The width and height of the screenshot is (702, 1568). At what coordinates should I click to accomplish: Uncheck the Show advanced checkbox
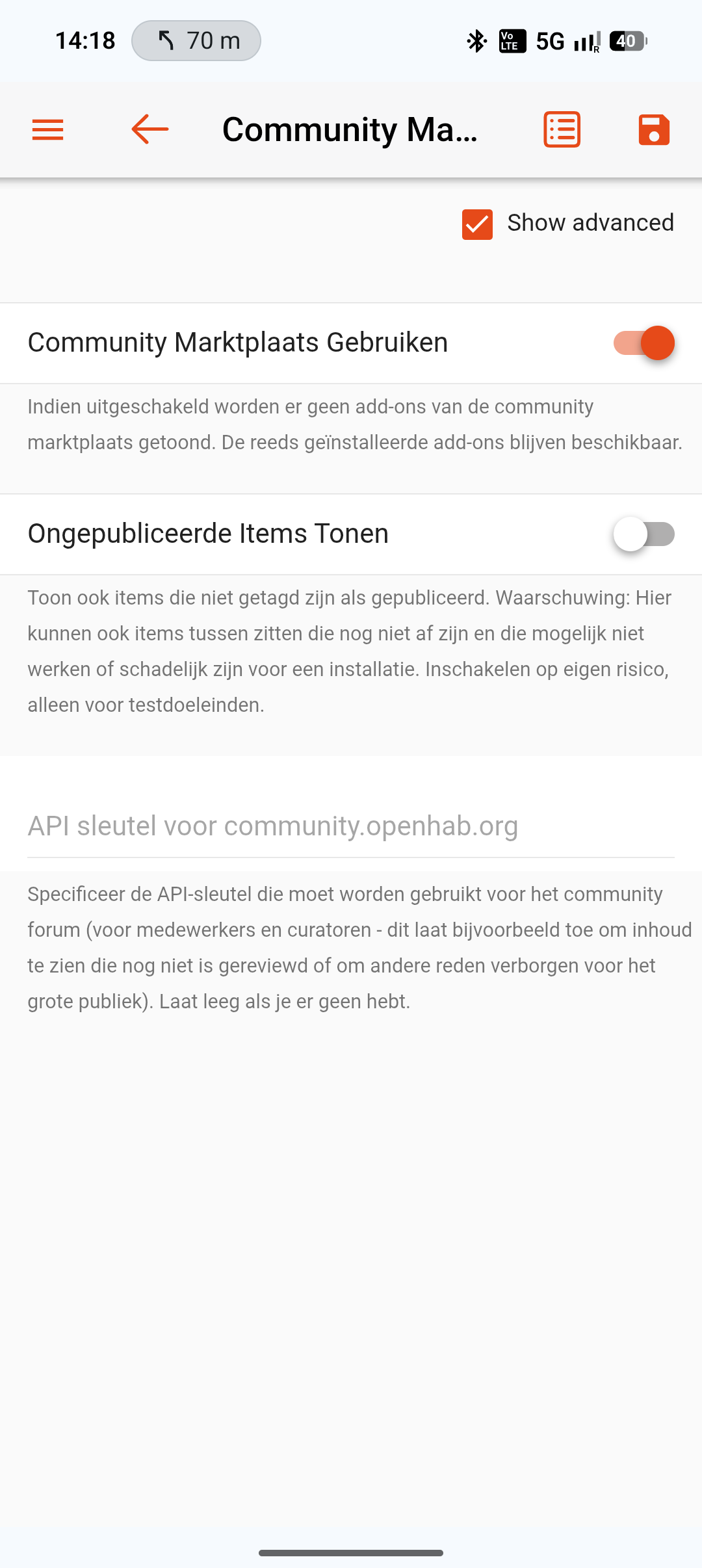[x=477, y=224]
